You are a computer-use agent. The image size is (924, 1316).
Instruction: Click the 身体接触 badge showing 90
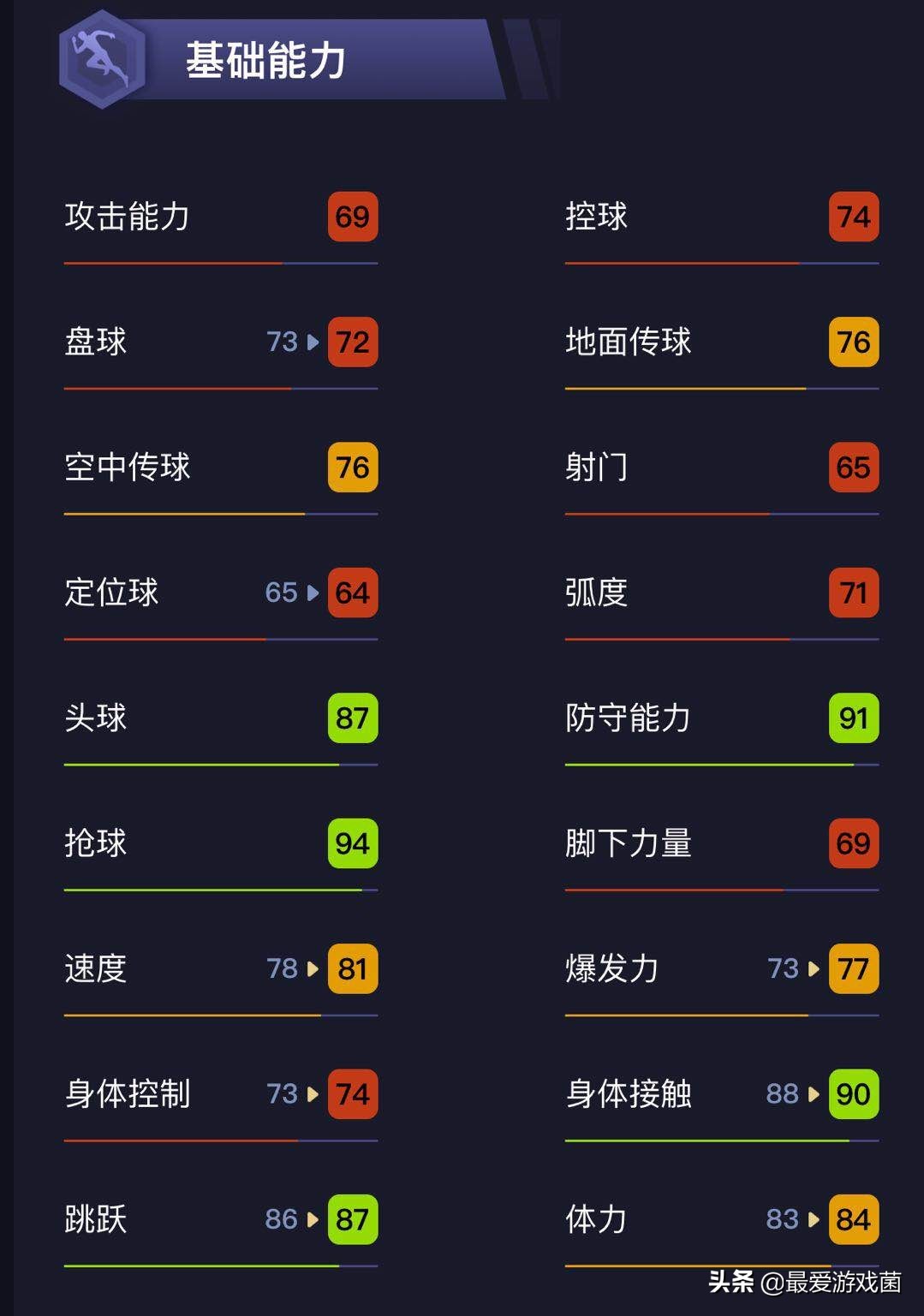(x=852, y=1093)
